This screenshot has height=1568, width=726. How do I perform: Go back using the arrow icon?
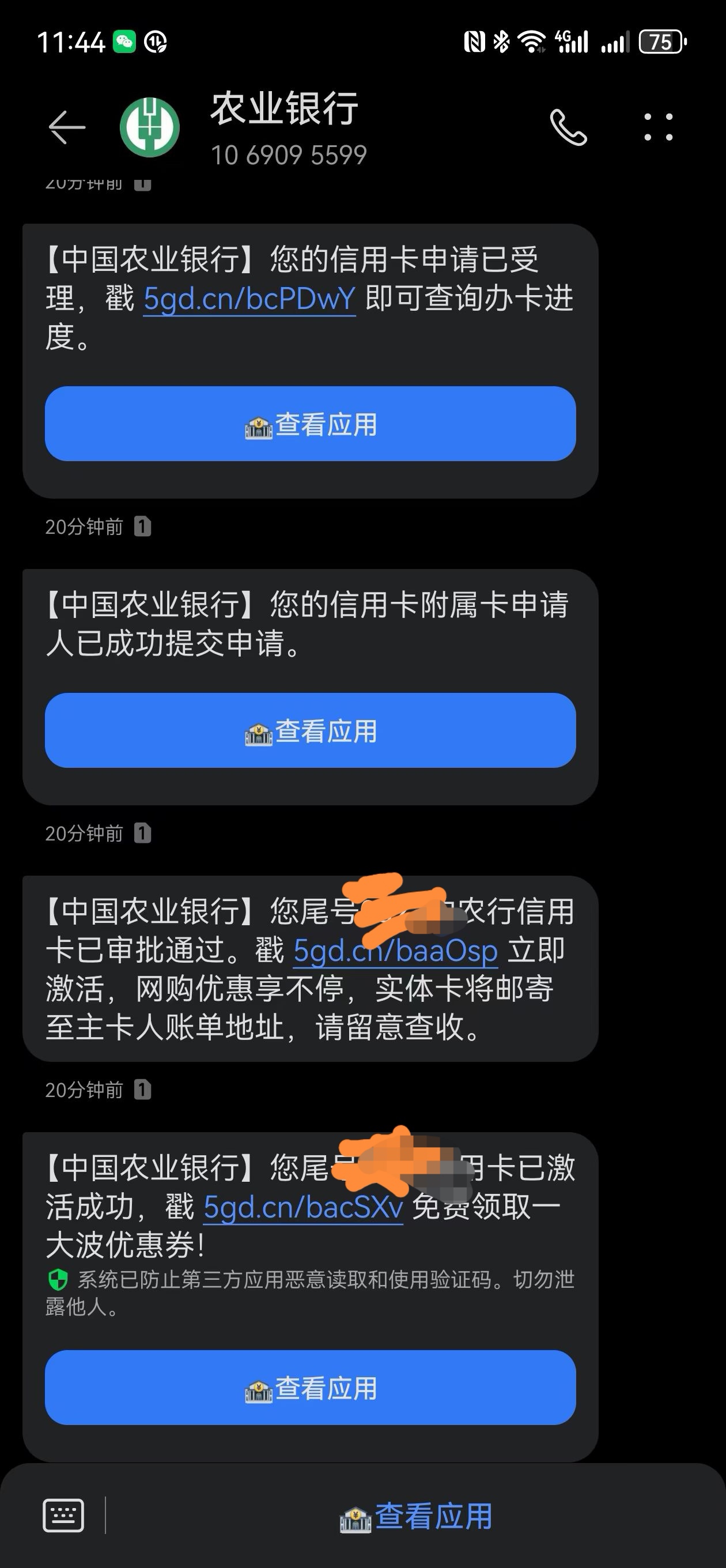tap(67, 127)
